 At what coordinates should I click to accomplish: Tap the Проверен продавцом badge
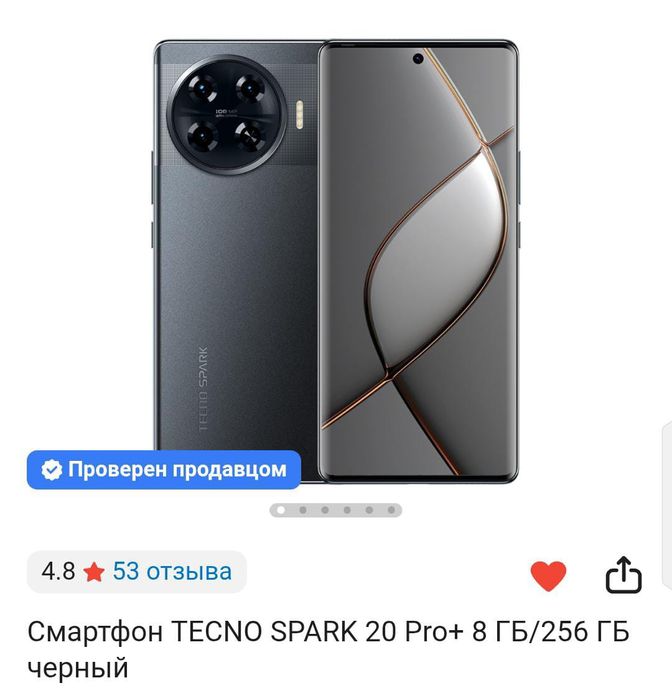click(x=165, y=469)
